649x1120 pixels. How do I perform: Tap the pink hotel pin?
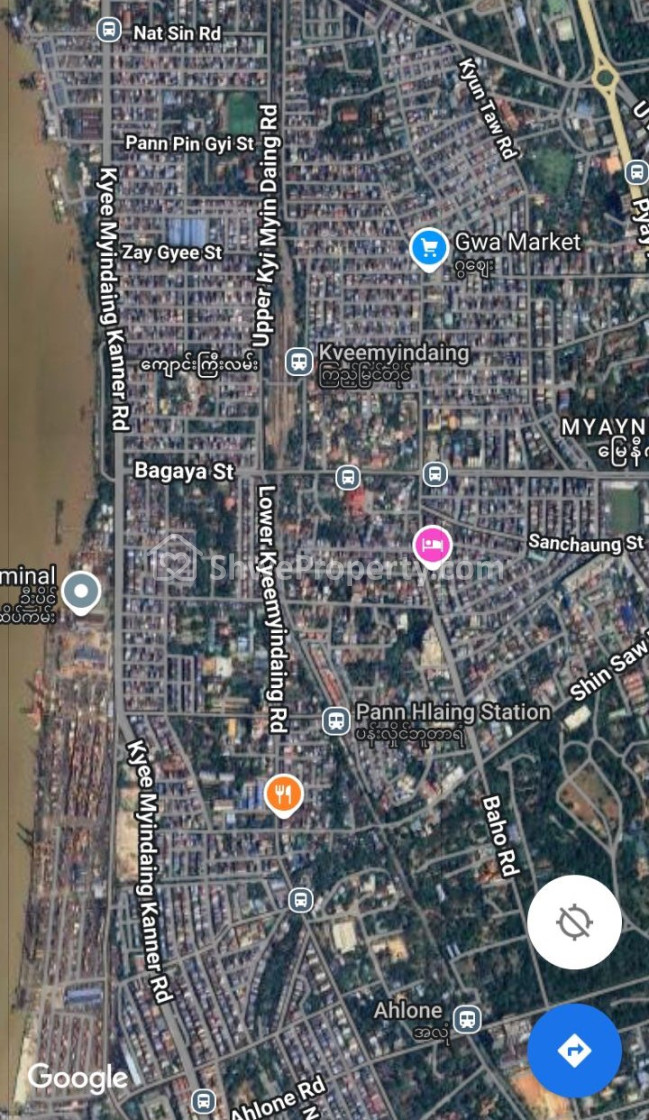pyautogui.click(x=432, y=546)
